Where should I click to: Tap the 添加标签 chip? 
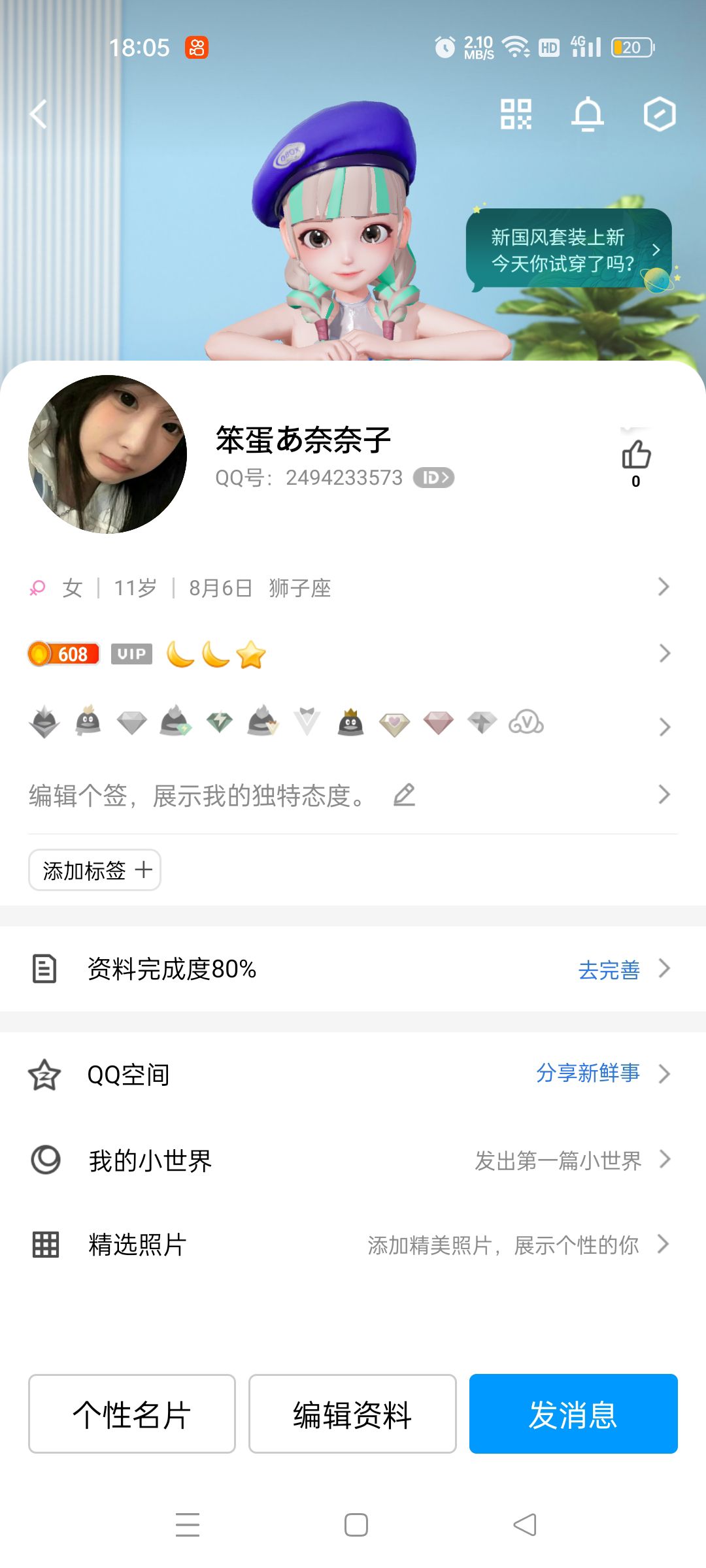click(x=95, y=870)
